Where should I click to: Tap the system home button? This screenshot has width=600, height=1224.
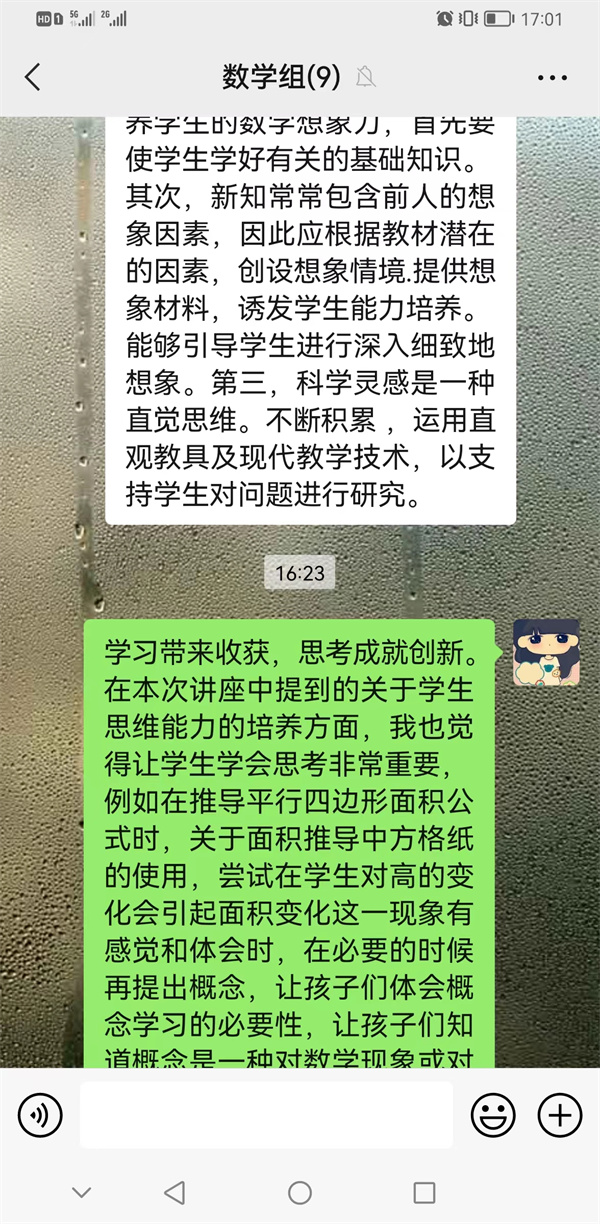pos(300,1192)
